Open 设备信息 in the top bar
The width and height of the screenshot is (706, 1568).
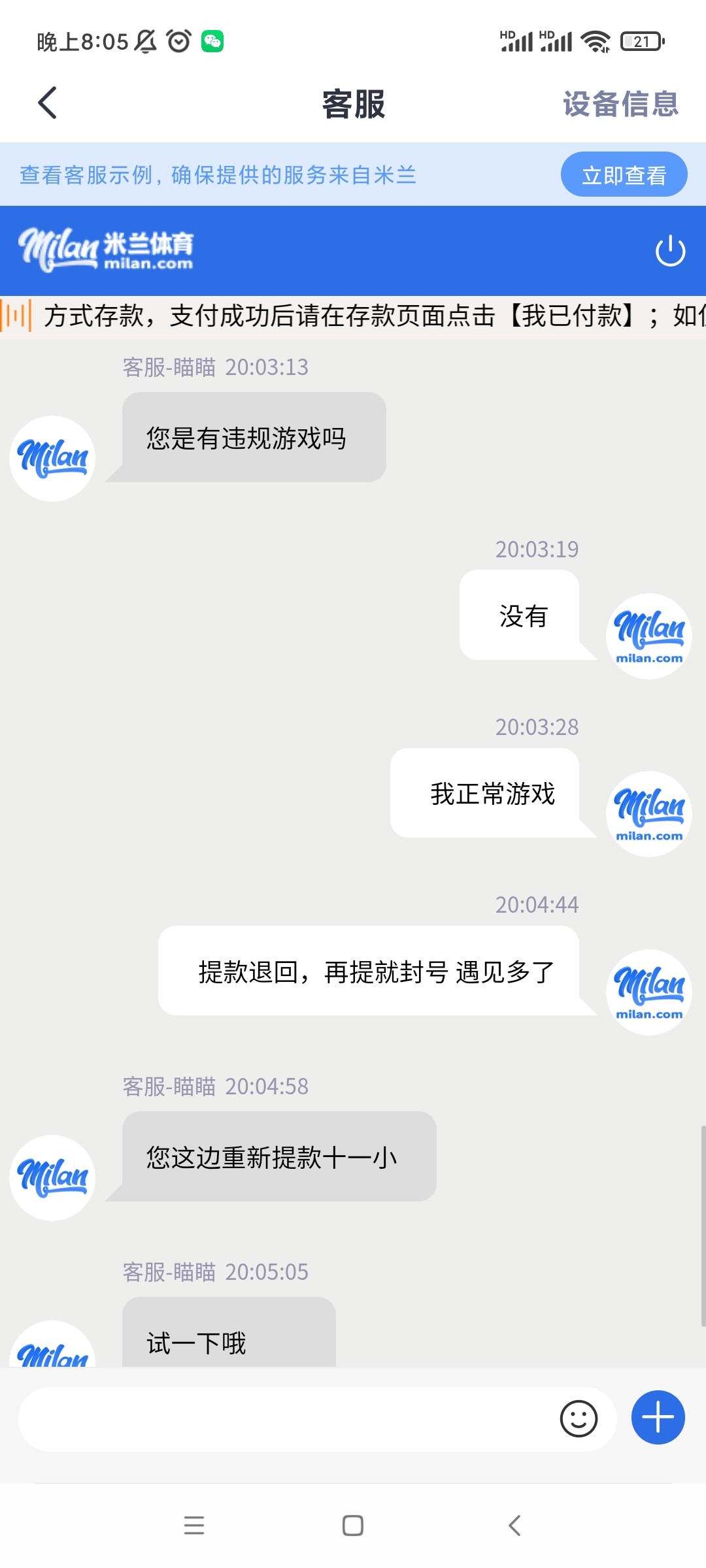(620, 104)
